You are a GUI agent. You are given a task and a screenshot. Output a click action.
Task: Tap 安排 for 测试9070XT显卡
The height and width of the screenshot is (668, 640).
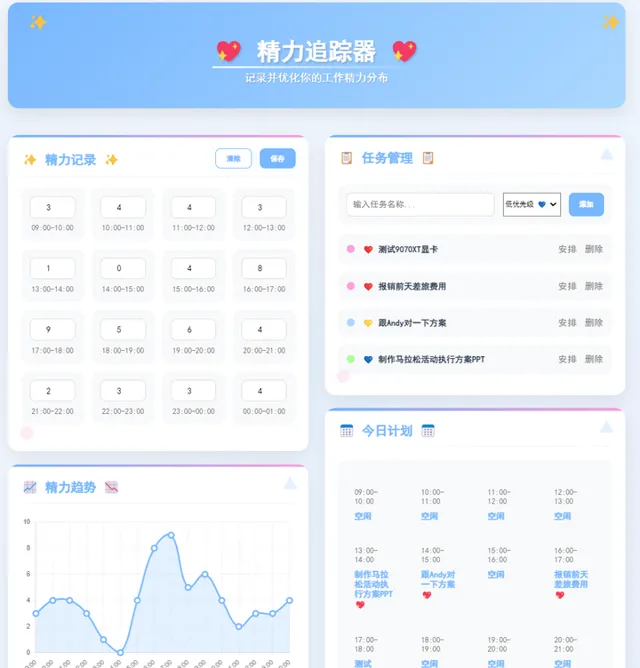[x=567, y=249]
